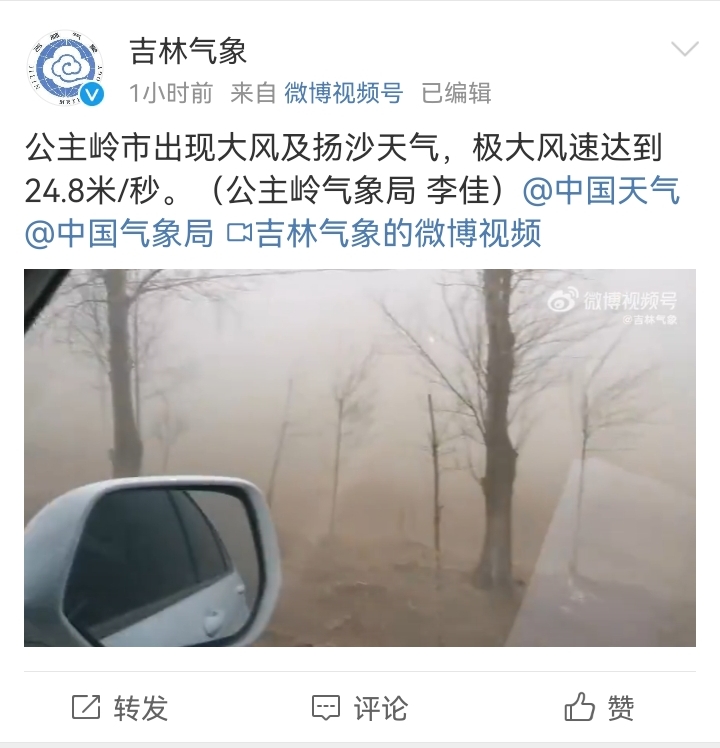Open the 吉林气象 account name
The height and width of the screenshot is (748, 720).
pos(188,50)
